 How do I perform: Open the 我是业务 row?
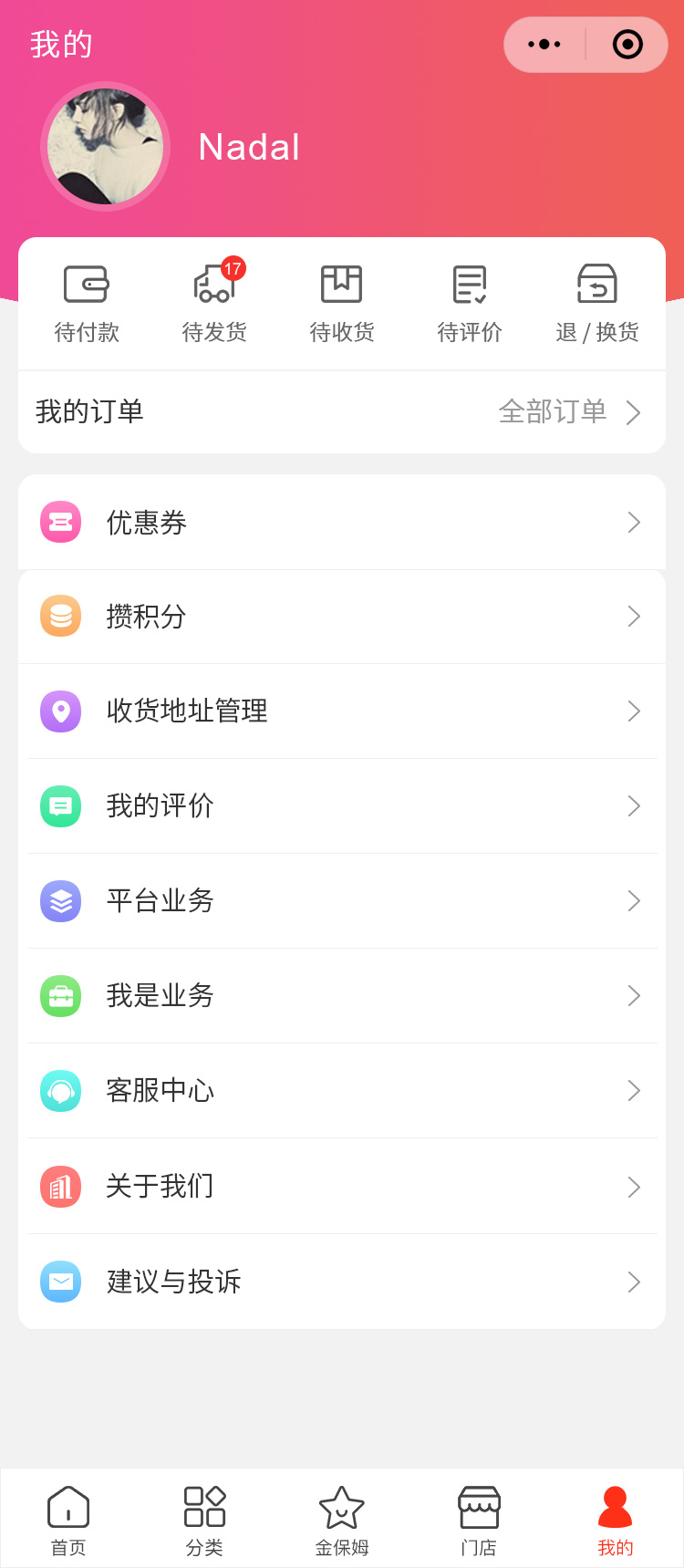pyautogui.click(x=342, y=996)
